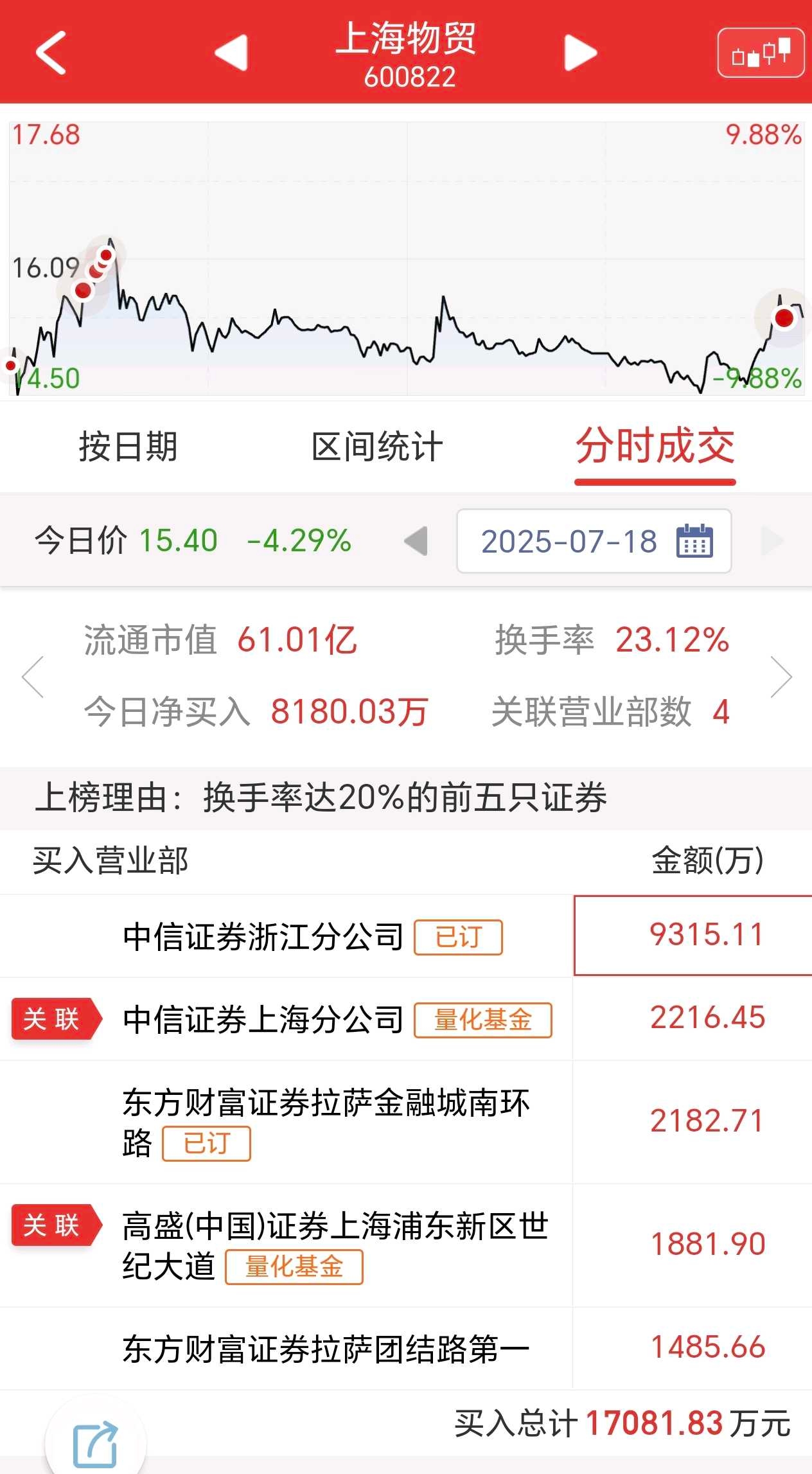Open 东方财富证券拉萨金融城南环路 row
Image resolution: width=812 pixels, height=1474 pixels.
click(x=324, y=1122)
